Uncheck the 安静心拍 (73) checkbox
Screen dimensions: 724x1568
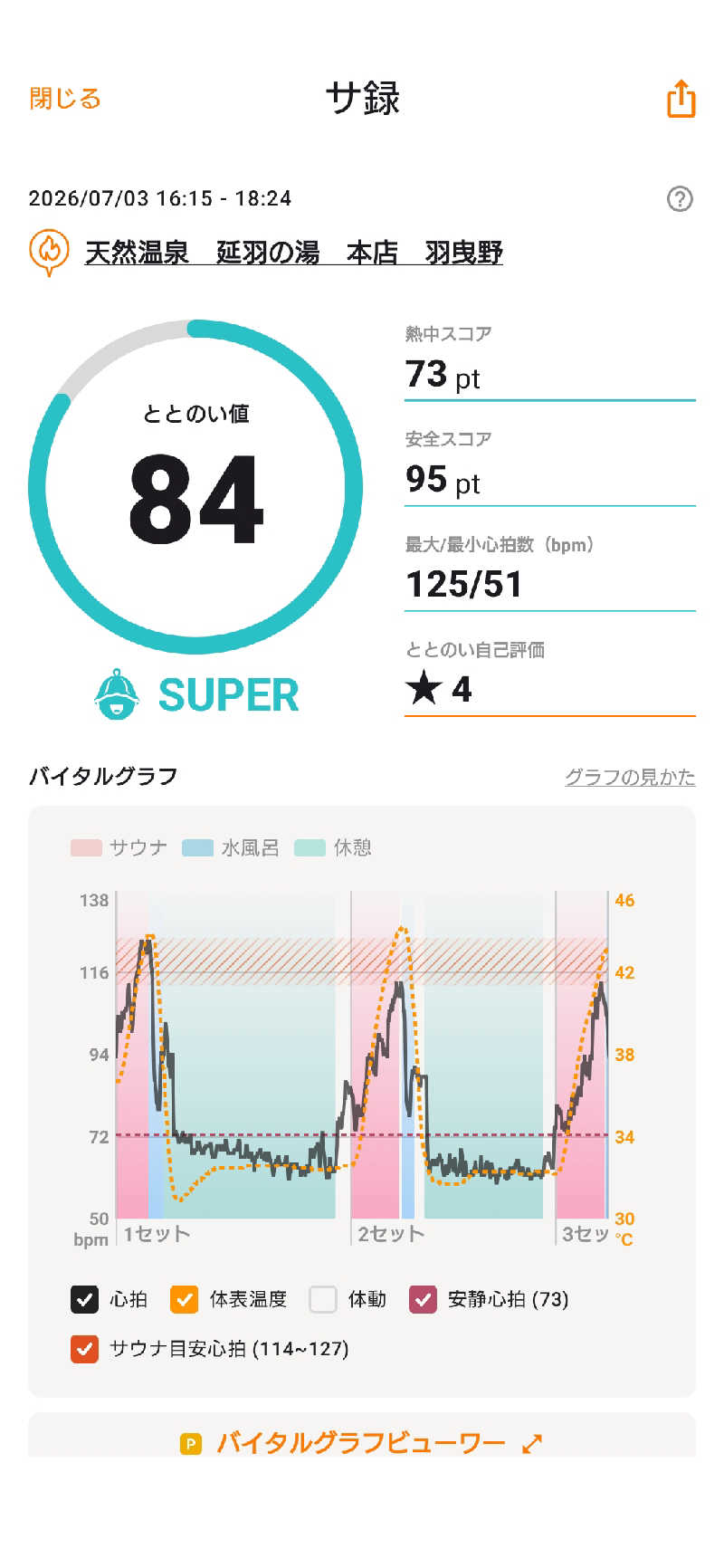point(423,1299)
